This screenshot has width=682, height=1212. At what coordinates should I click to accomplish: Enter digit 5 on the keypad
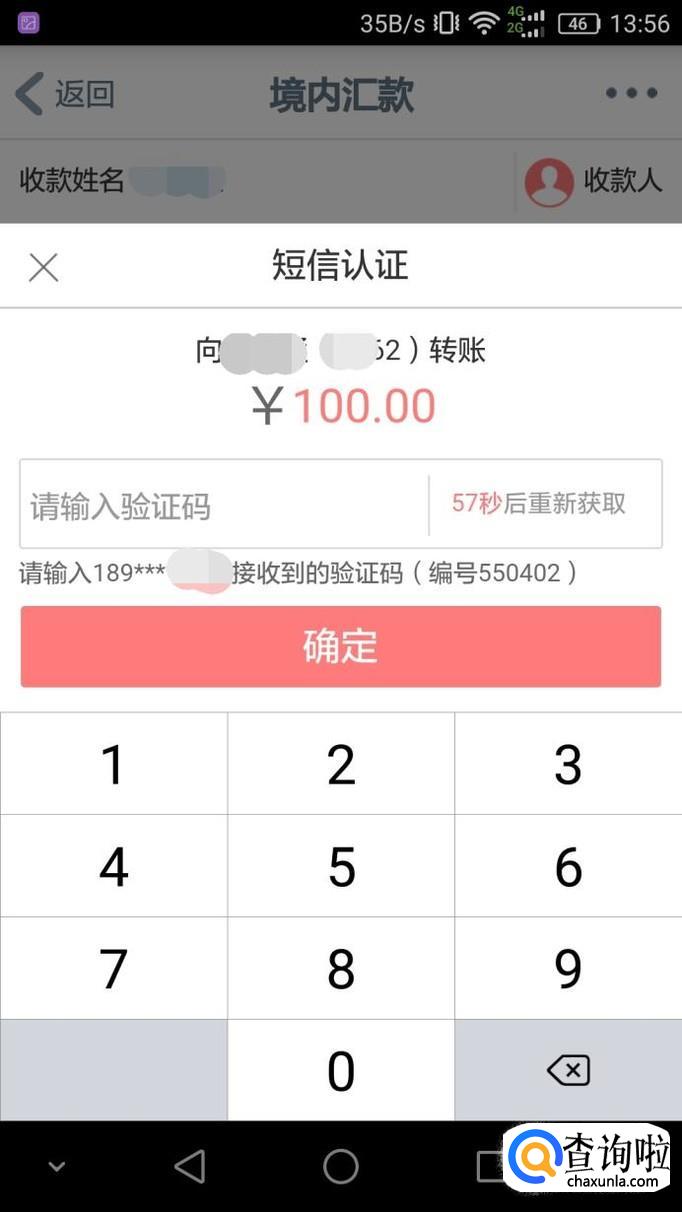coord(341,867)
